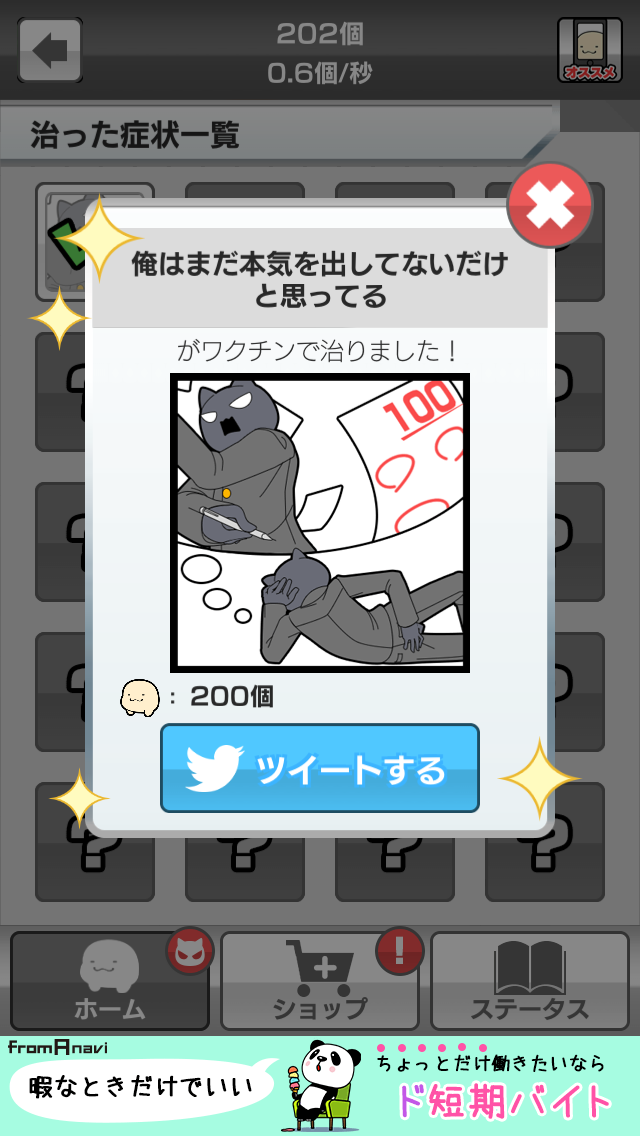This screenshot has height=1136, width=640.
Task: Go back with the arrow button
Action: pyautogui.click(x=50, y=50)
